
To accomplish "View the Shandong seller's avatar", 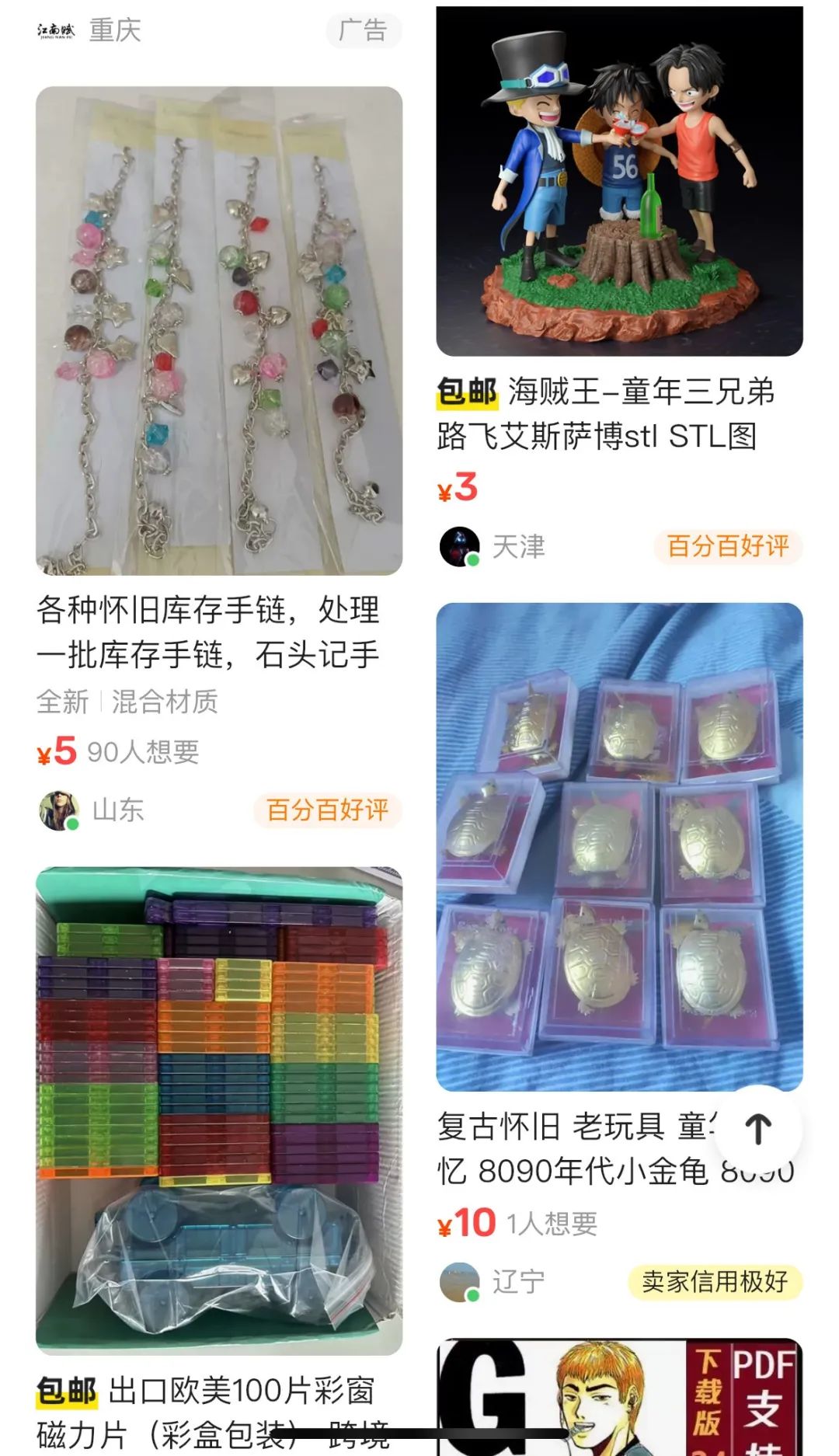I will 59,810.
